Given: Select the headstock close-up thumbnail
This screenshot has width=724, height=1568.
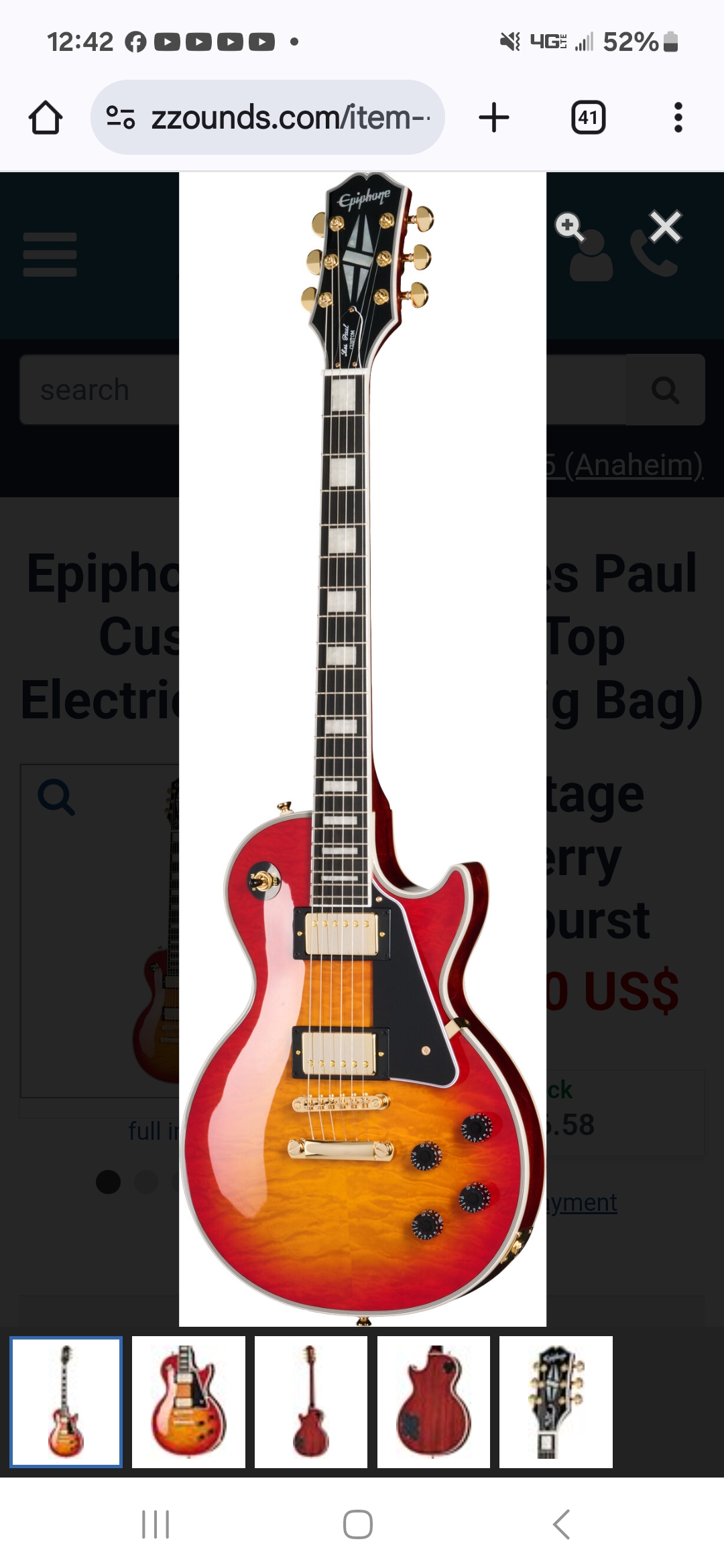Looking at the screenshot, I should tap(556, 1402).
